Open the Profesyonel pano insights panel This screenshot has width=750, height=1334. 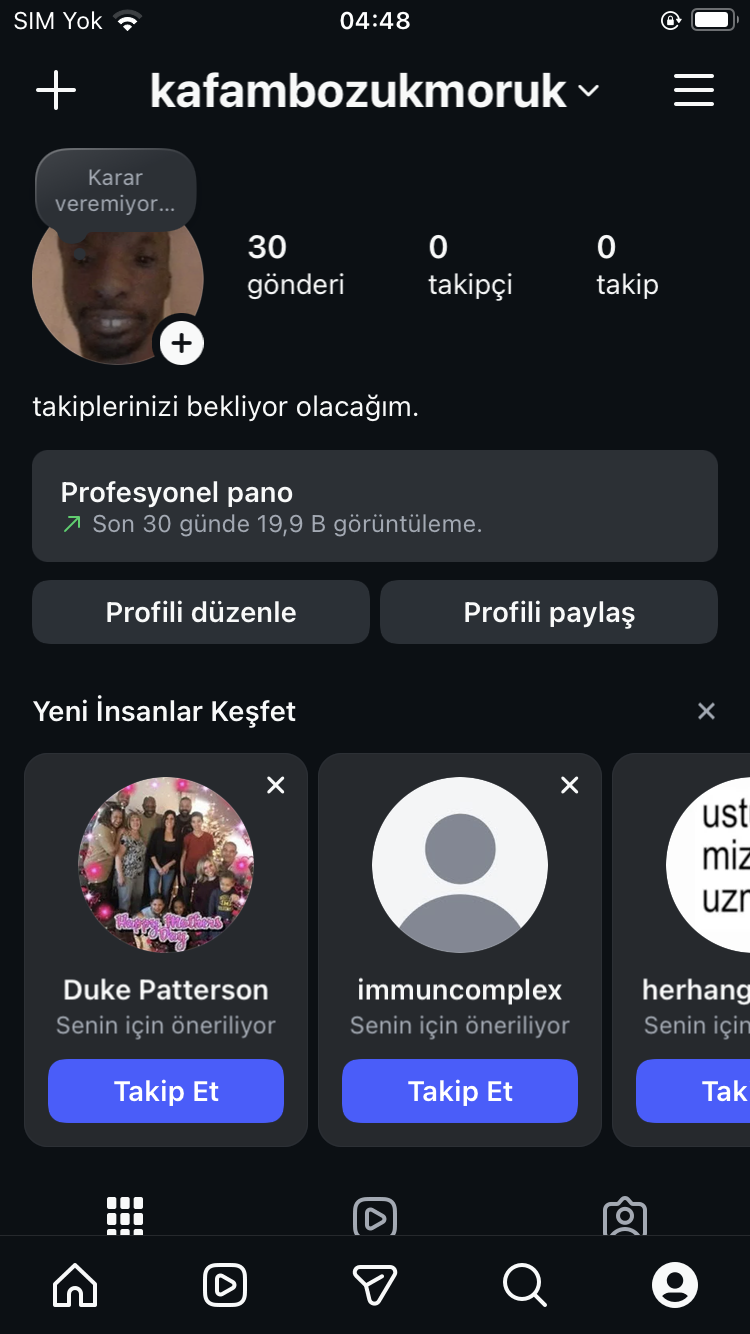pyautogui.click(x=375, y=506)
